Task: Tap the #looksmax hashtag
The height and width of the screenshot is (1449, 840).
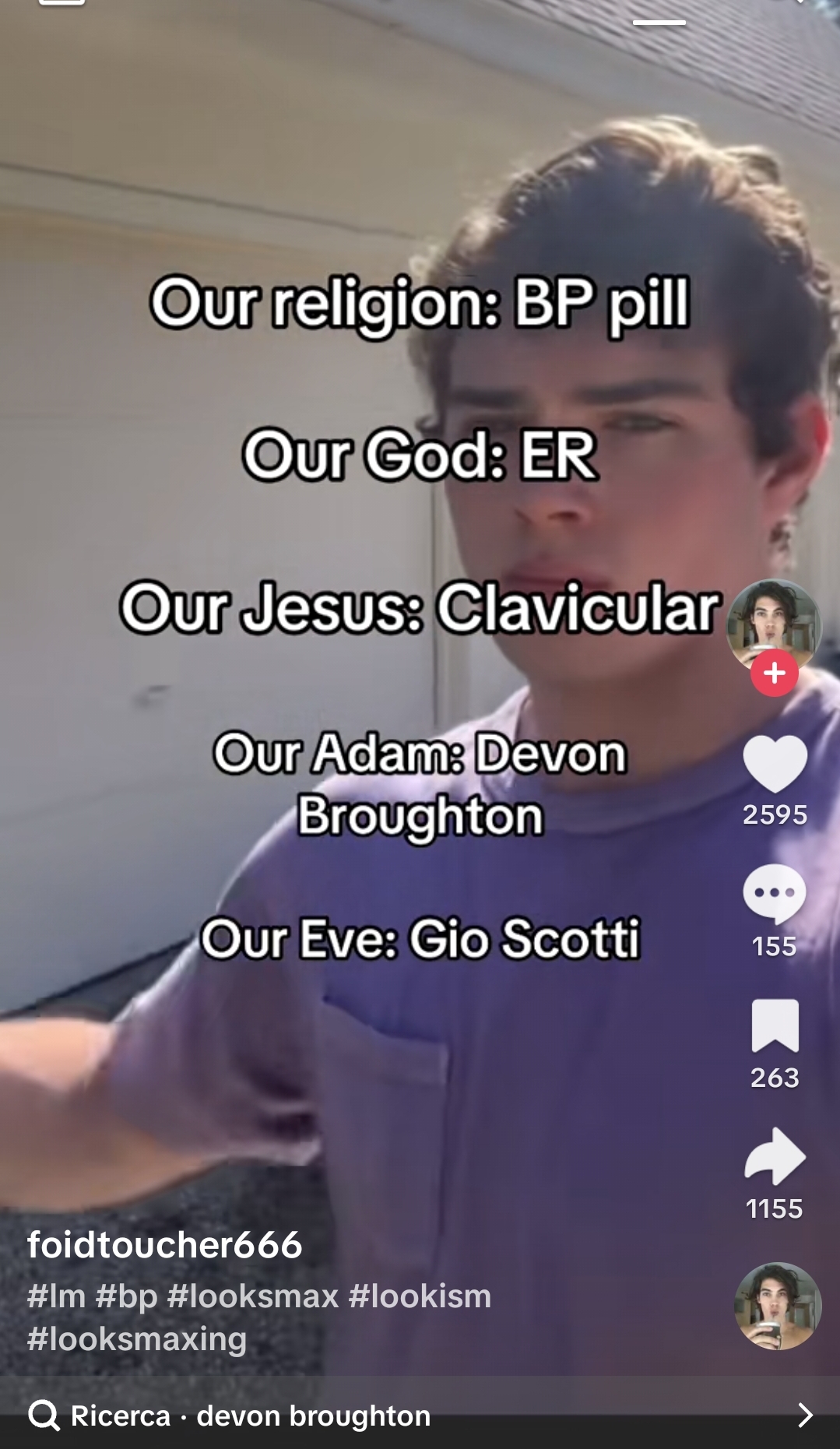Action: pos(253,1296)
